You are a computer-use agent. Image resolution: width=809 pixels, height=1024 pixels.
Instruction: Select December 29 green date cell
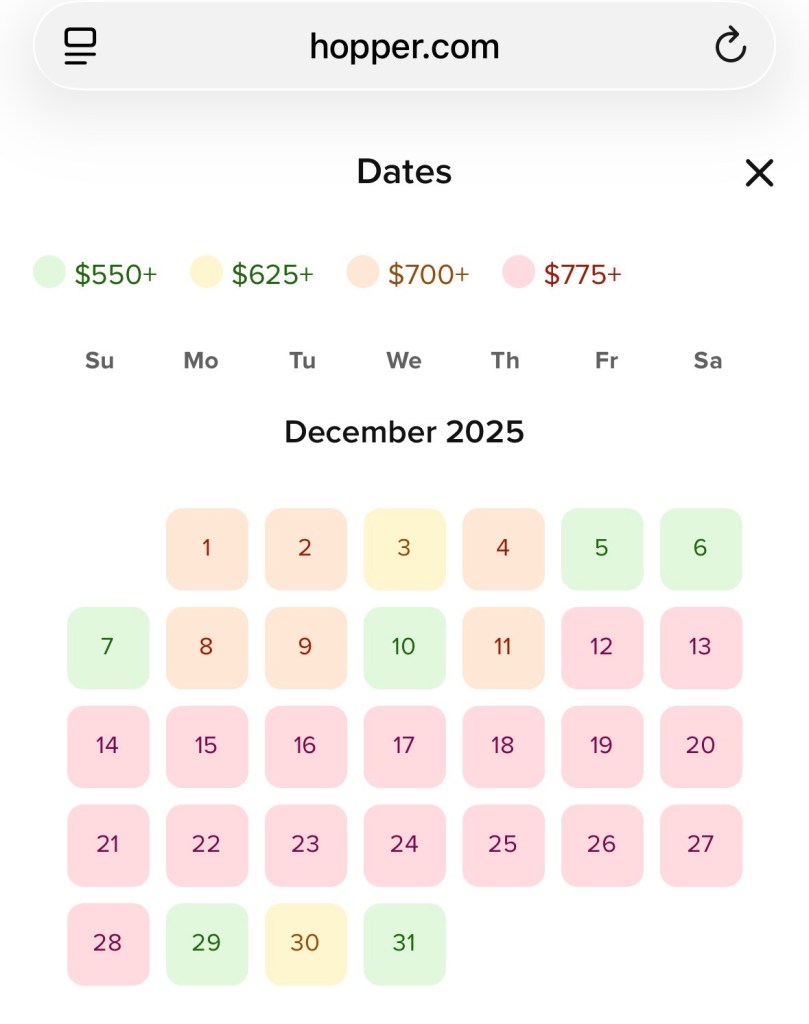click(206, 943)
